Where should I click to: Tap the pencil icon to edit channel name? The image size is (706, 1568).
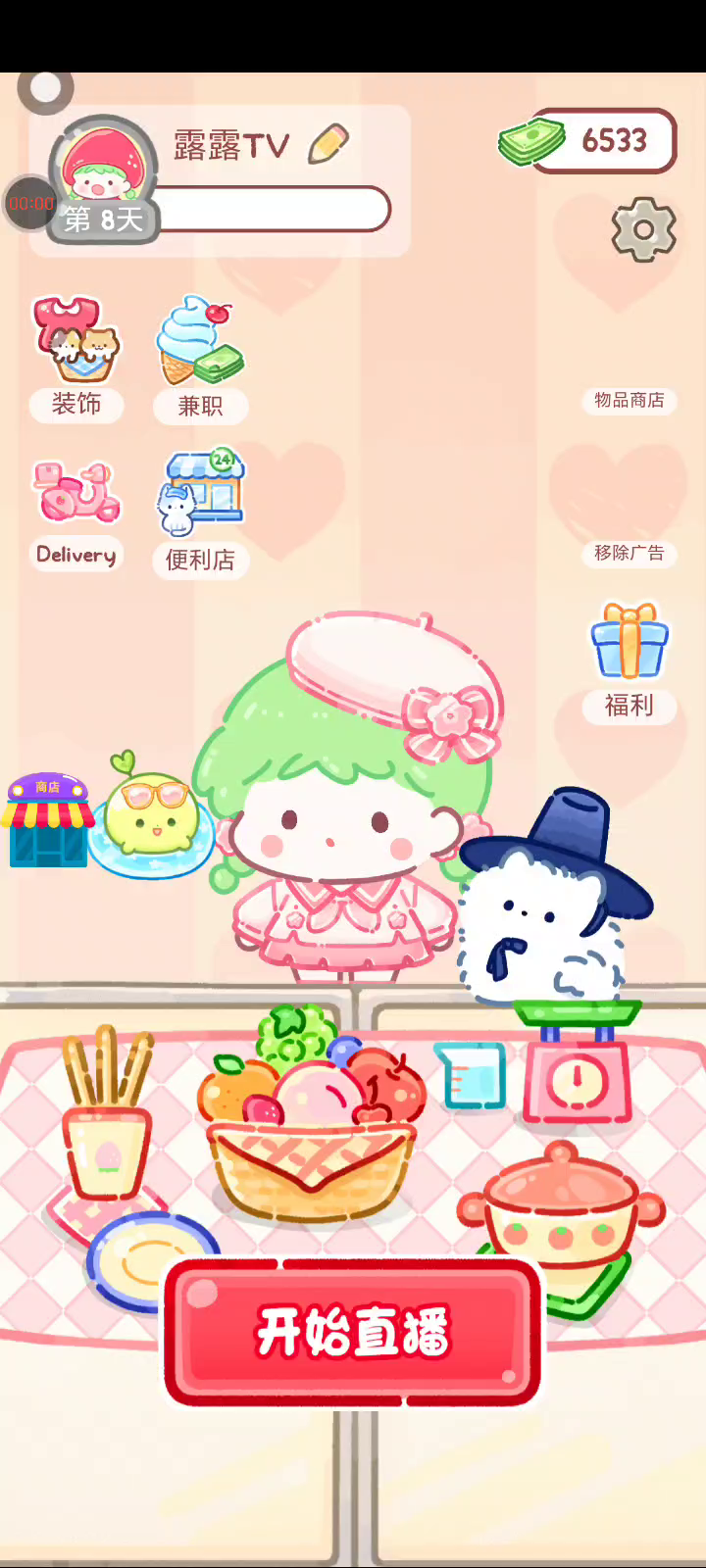(328, 144)
